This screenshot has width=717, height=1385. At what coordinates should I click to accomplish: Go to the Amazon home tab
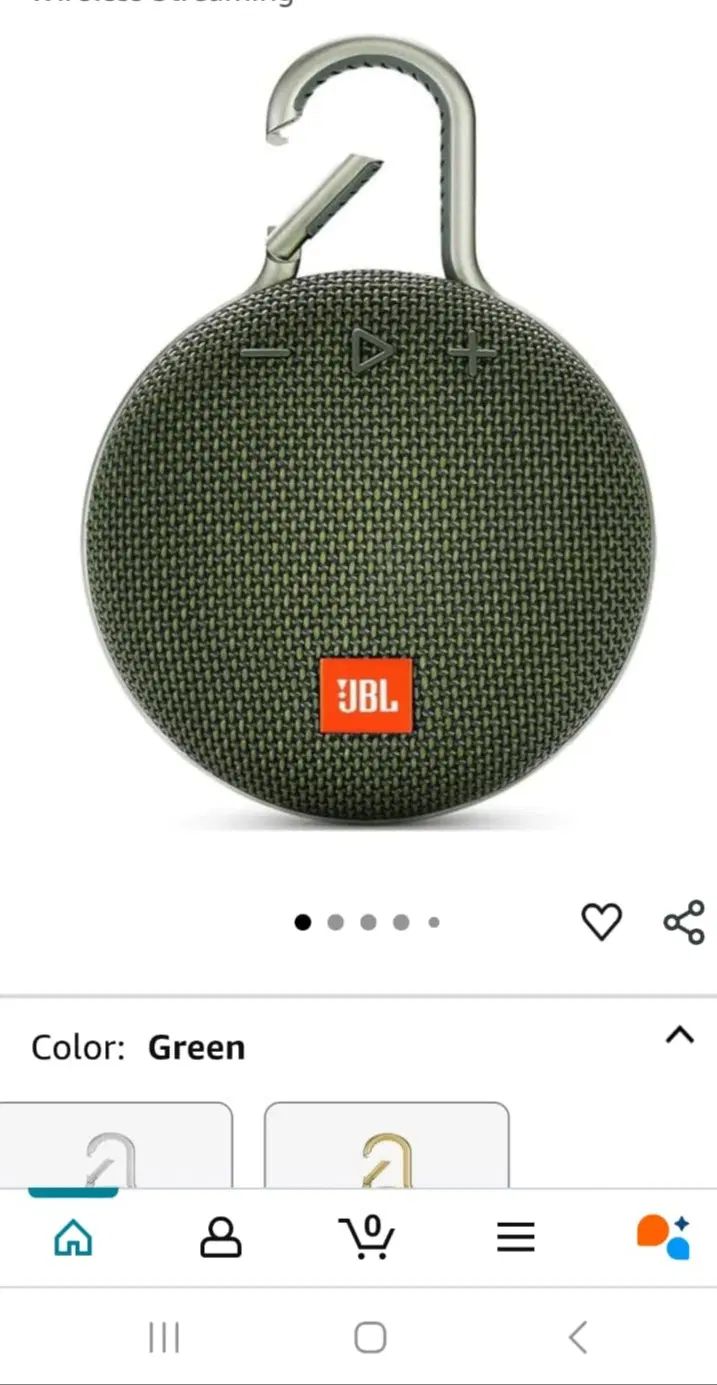point(73,1238)
